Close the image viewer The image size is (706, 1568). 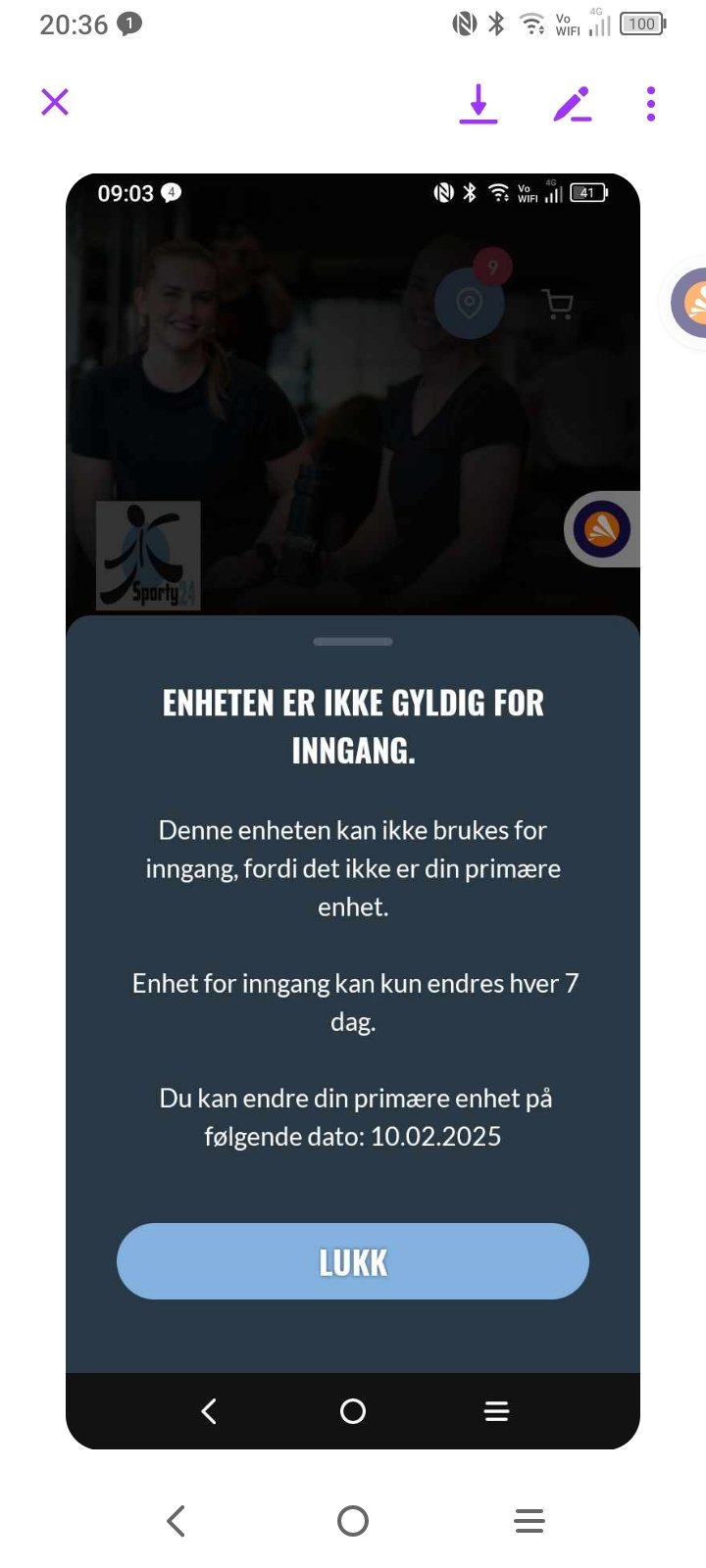pyautogui.click(x=55, y=102)
